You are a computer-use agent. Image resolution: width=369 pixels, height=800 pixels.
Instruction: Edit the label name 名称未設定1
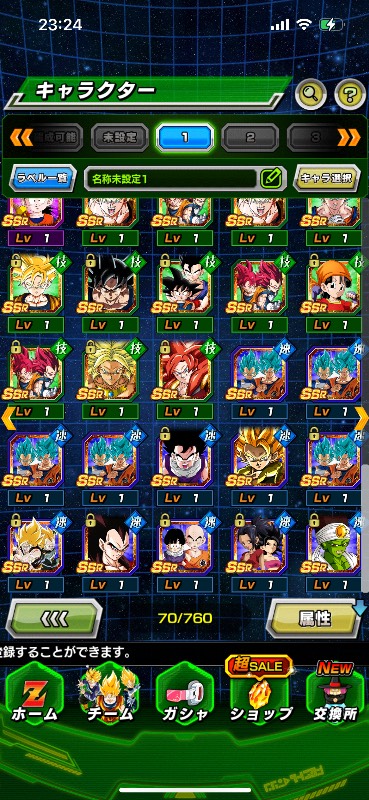pyautogui.click(x=184, y=178)
